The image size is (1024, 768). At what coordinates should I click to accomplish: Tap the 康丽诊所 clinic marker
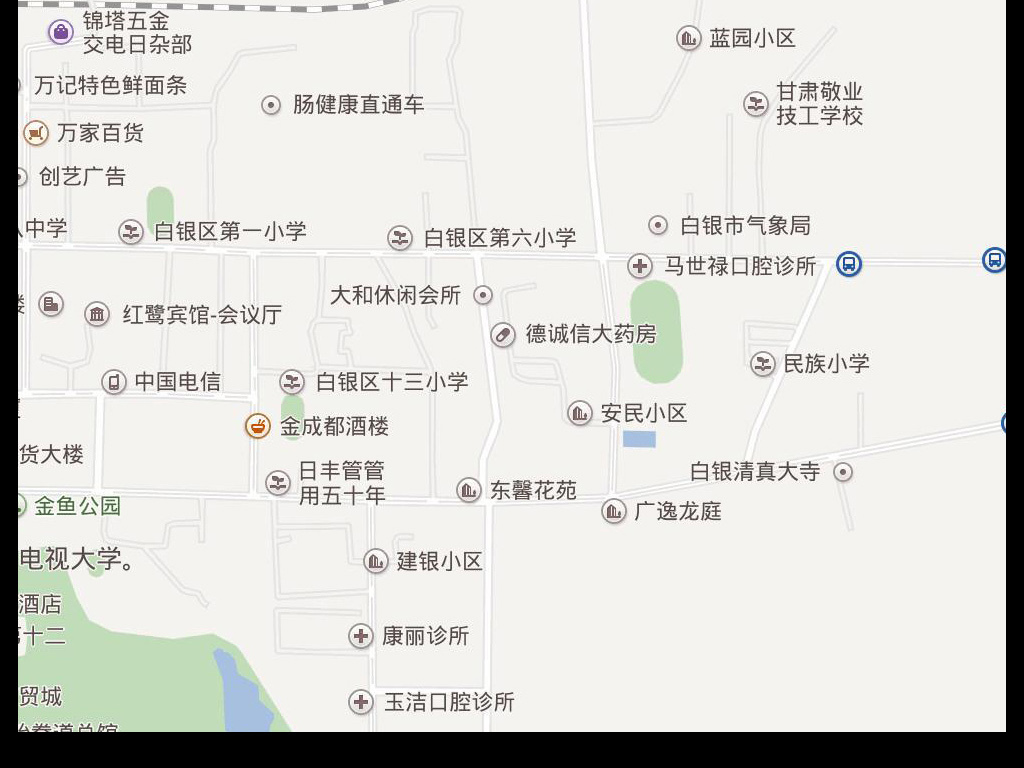click(361, 636)
